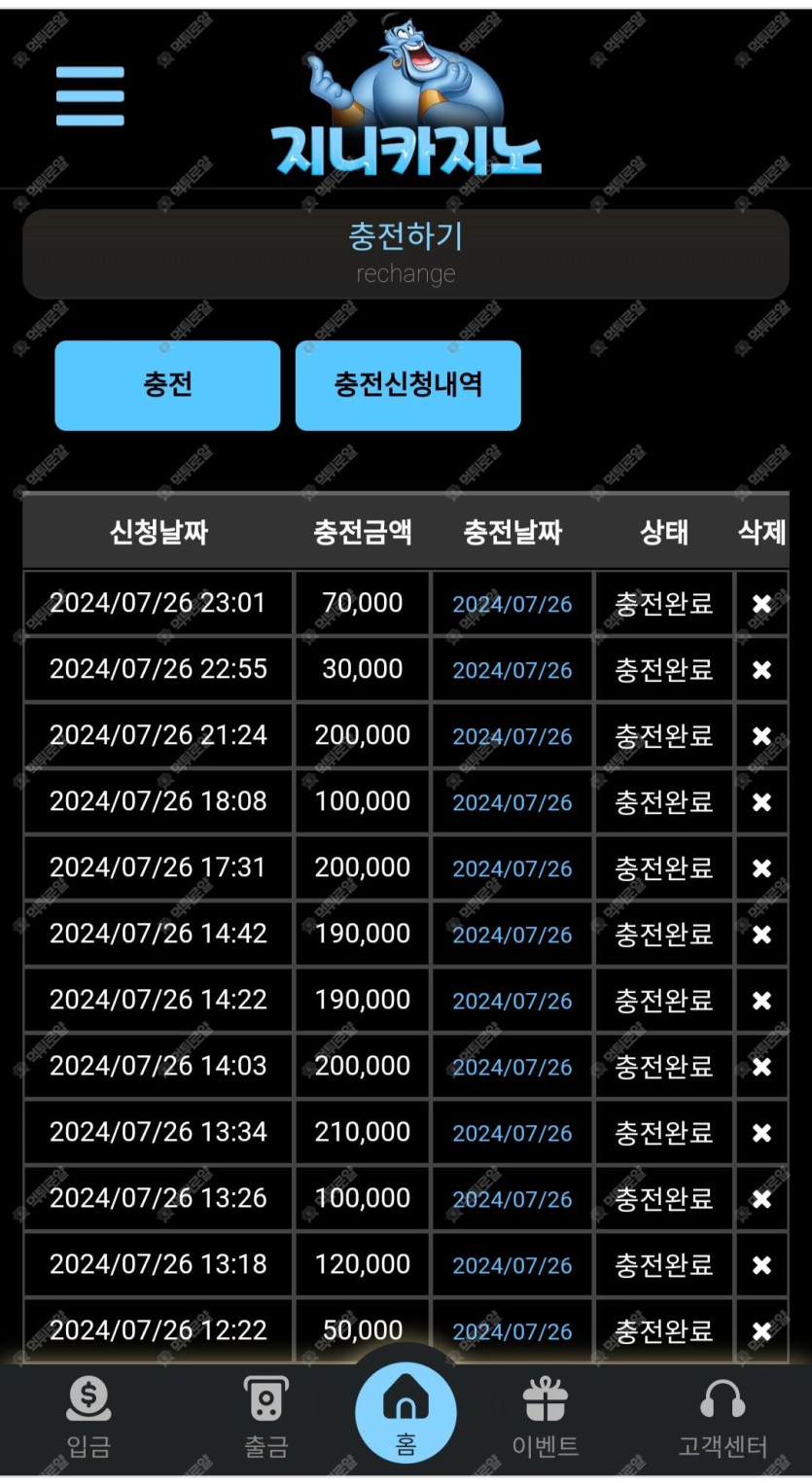812x1483 pixels.
Task: Switch to the 출금 tab
Action: point(265,1417)
